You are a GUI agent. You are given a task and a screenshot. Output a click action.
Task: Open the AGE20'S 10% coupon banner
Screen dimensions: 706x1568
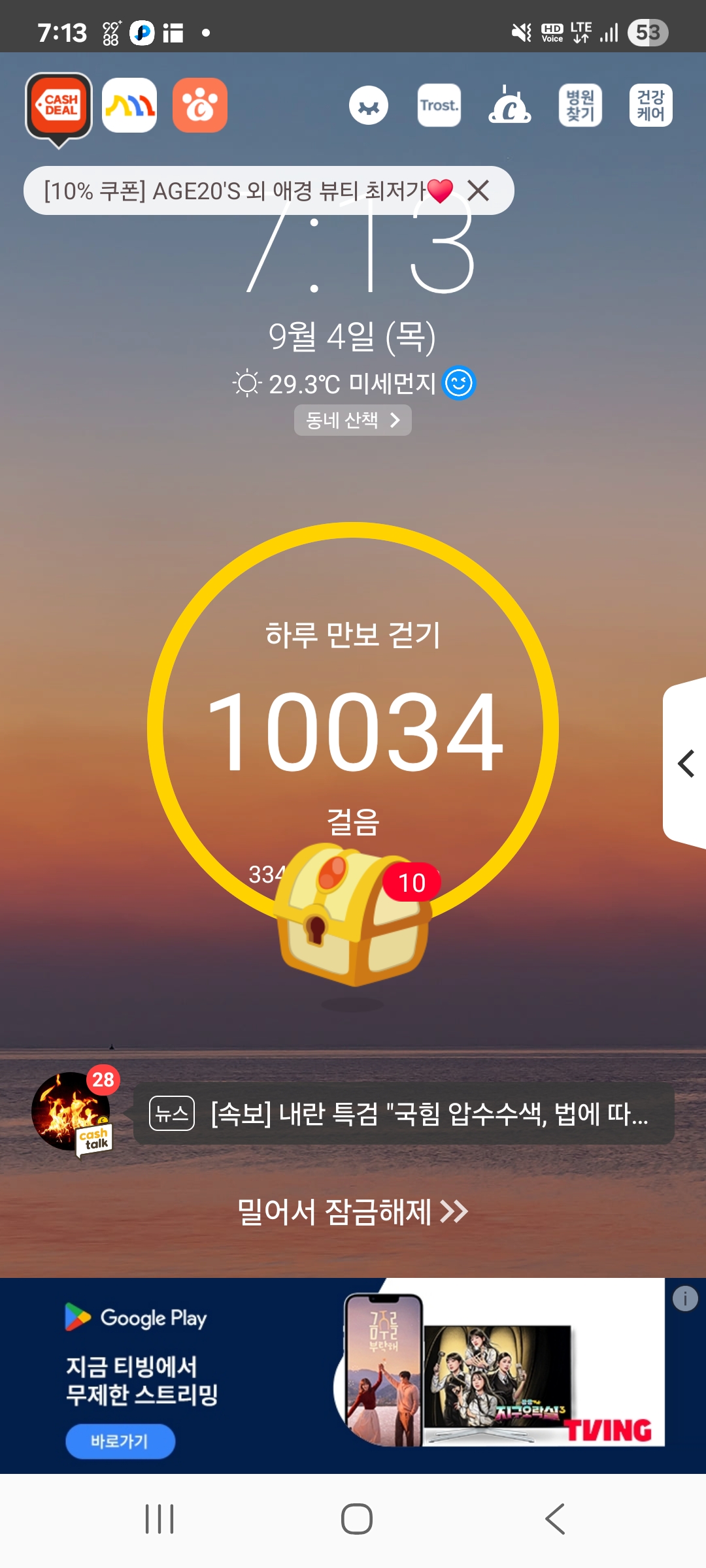pyautogui.click(x=235, y=191)
